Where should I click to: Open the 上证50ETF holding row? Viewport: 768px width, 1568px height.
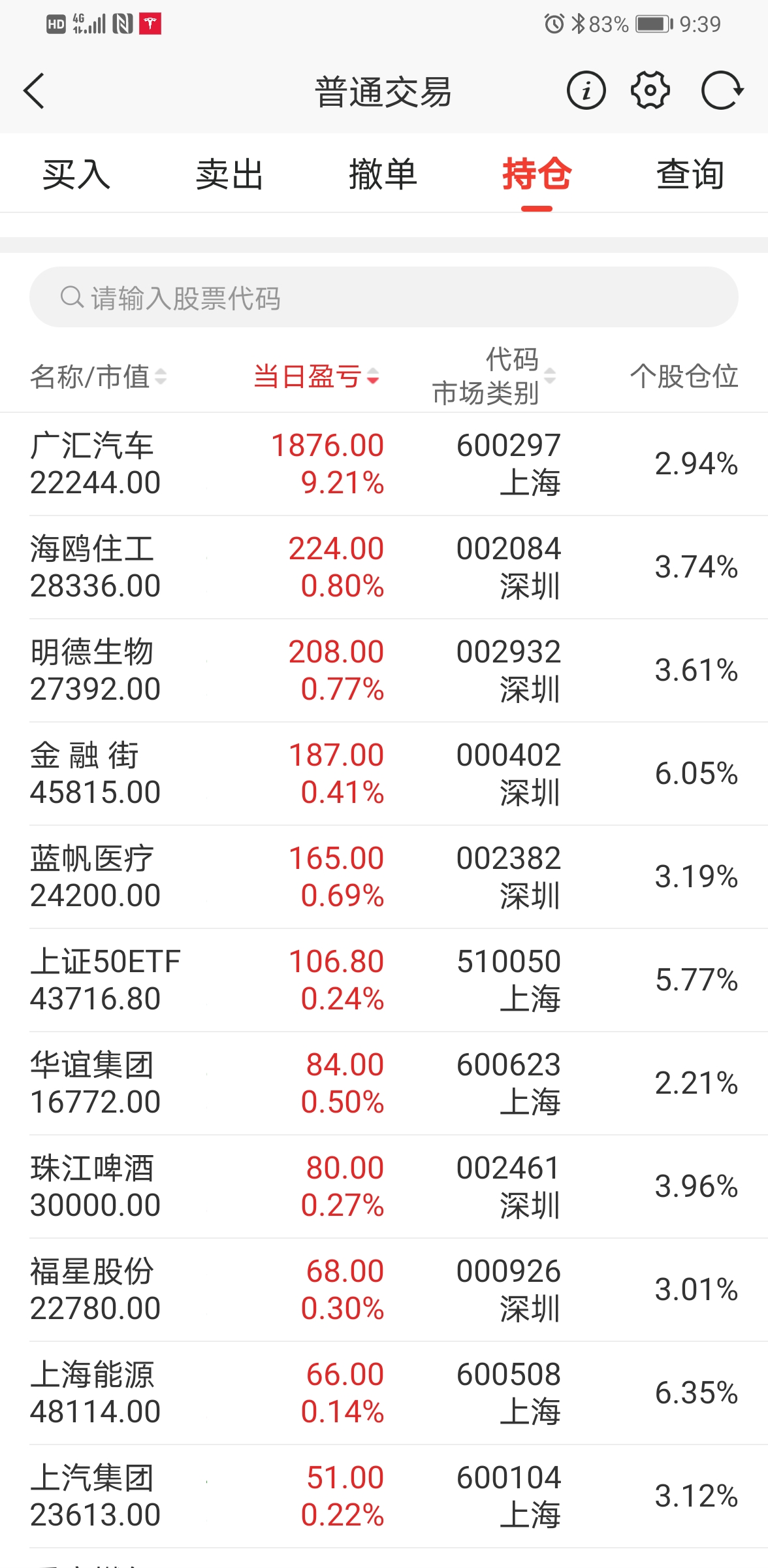point(384,980)
